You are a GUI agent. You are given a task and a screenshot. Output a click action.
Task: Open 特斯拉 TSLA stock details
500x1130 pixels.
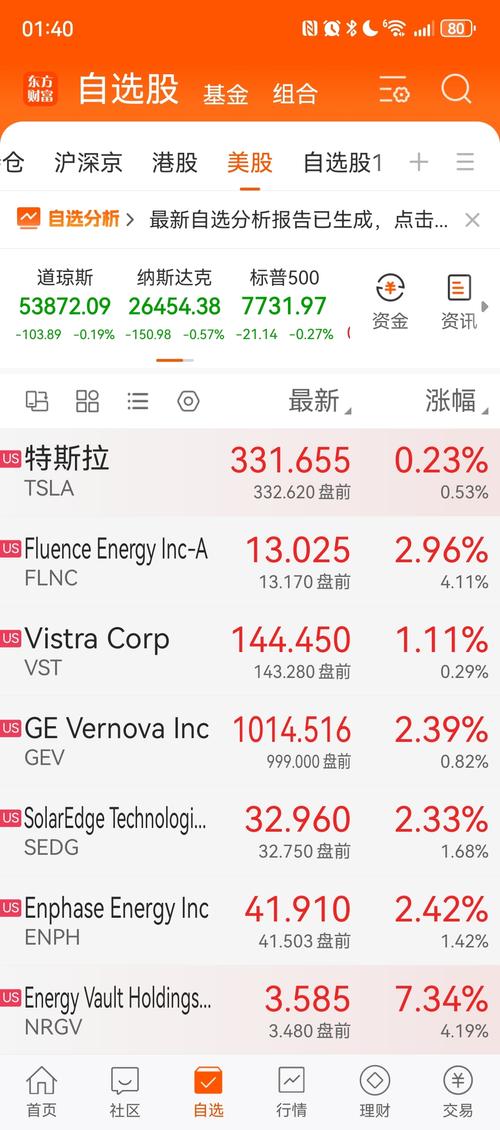tap(250, 472)
